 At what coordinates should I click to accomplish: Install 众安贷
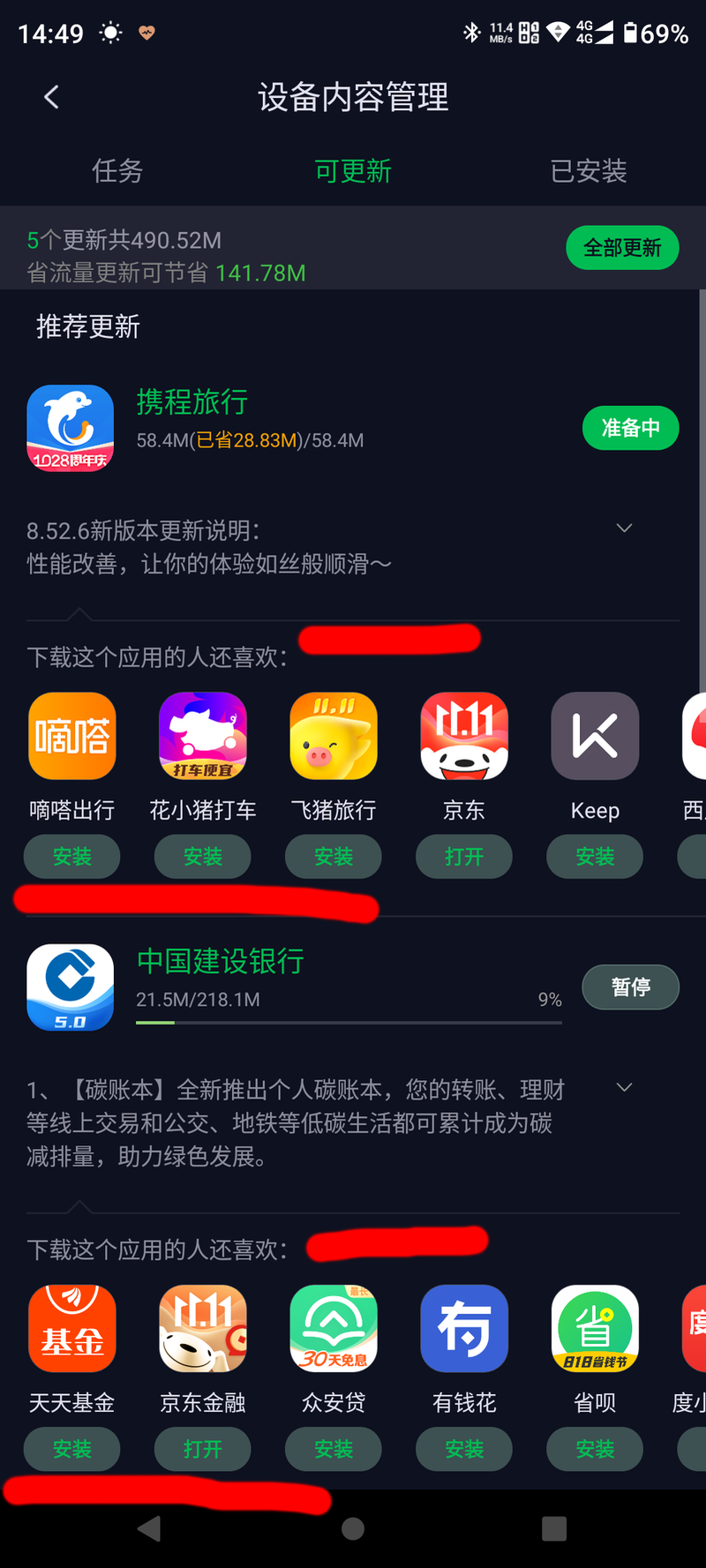334,1449
